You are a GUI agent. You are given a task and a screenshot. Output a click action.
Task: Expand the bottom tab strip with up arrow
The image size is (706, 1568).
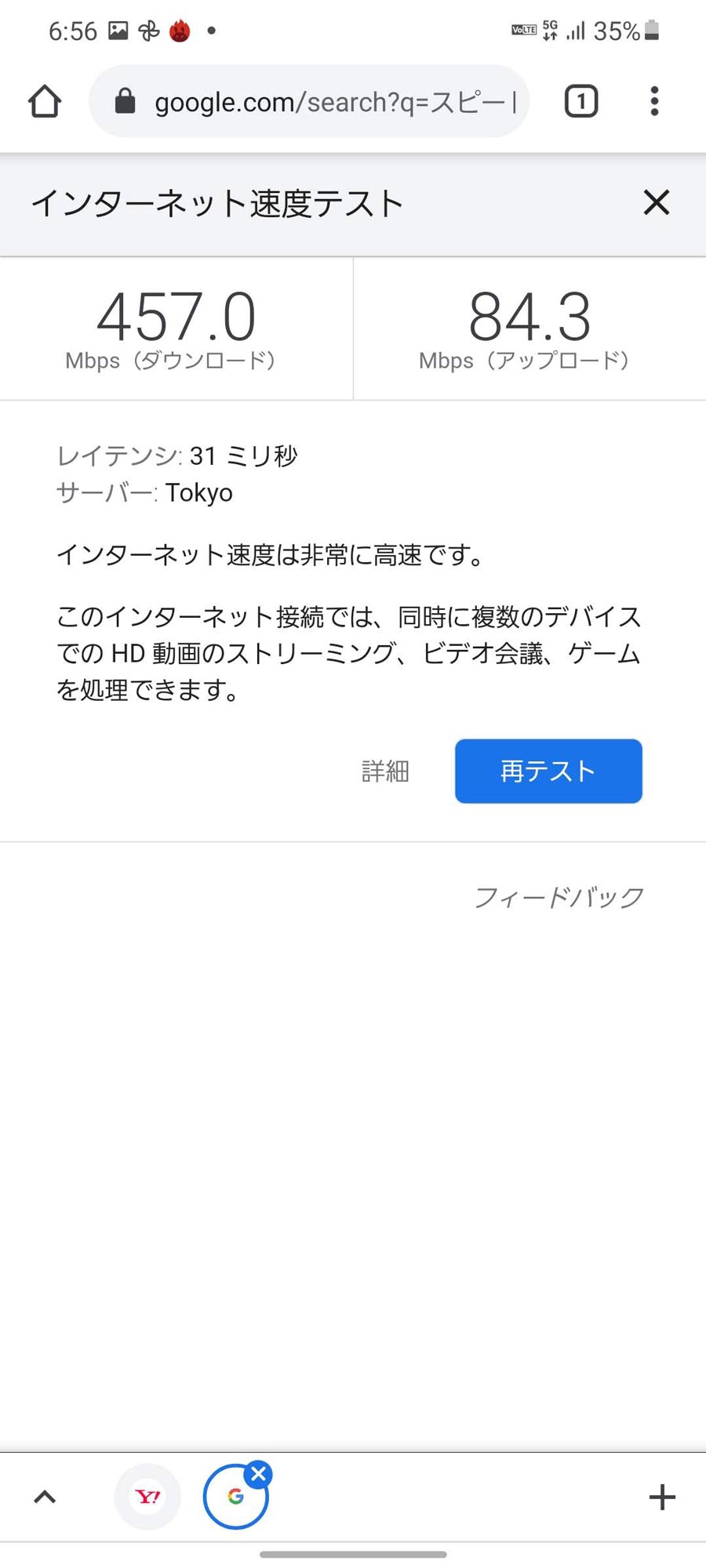point(45,1497)
